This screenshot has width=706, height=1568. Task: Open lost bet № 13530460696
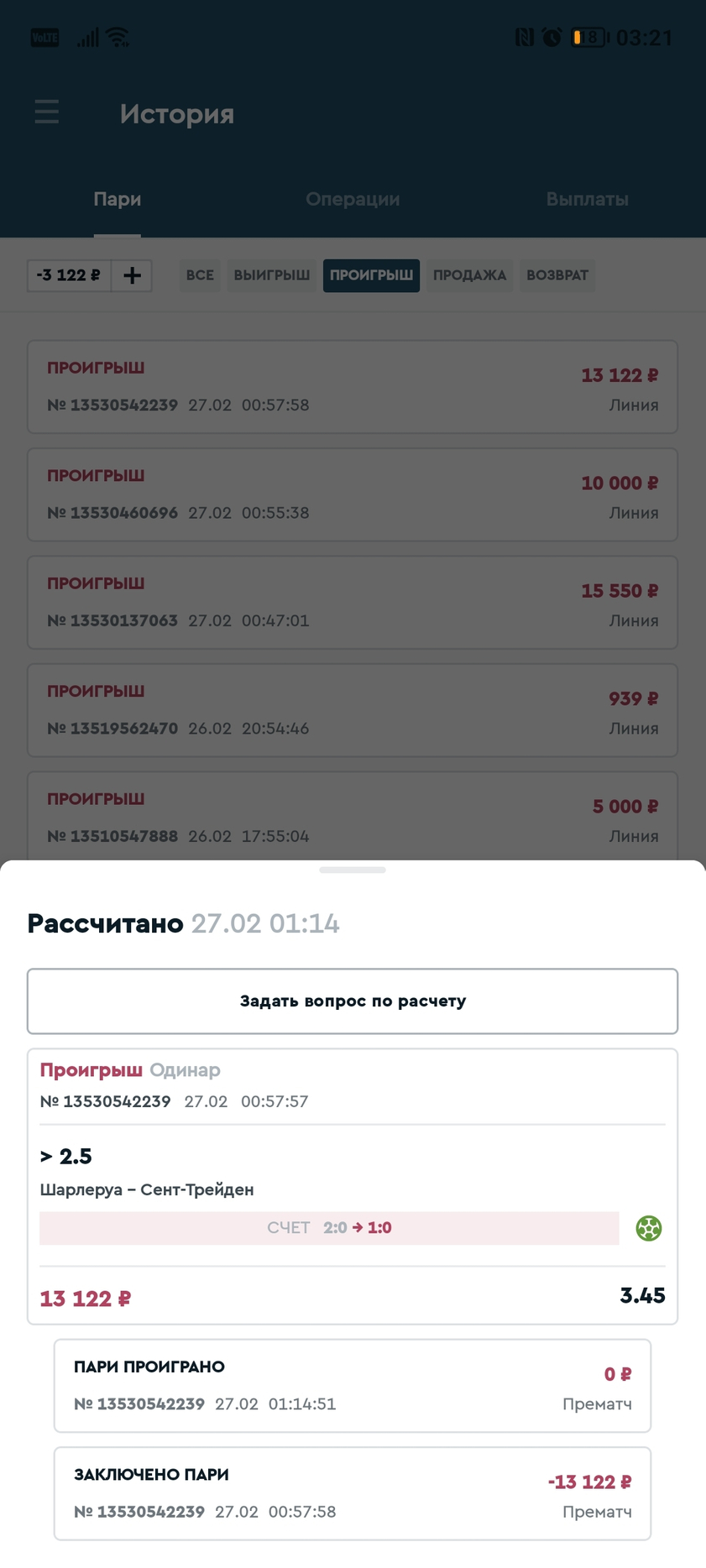tap(353, 494)
